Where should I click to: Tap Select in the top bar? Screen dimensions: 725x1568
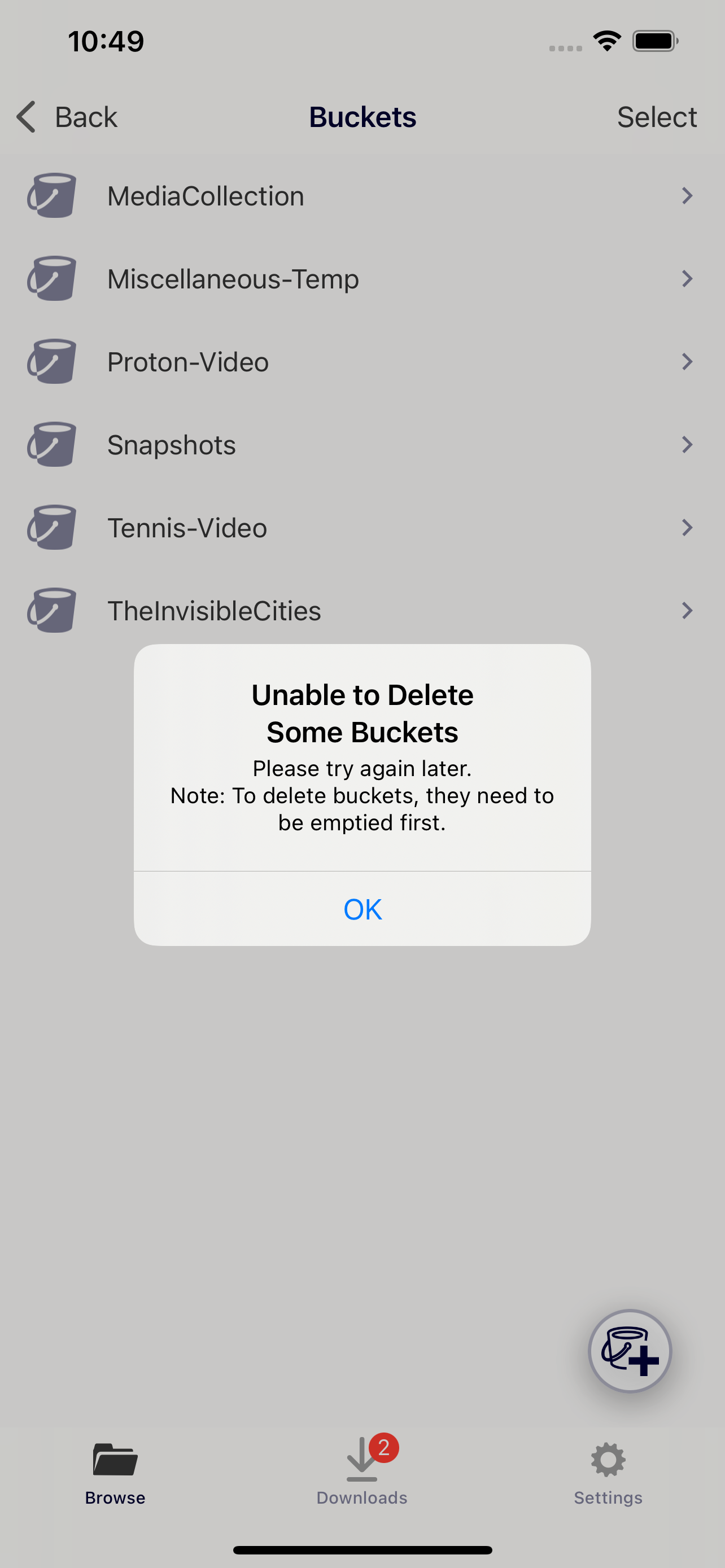tap(656, 117)
